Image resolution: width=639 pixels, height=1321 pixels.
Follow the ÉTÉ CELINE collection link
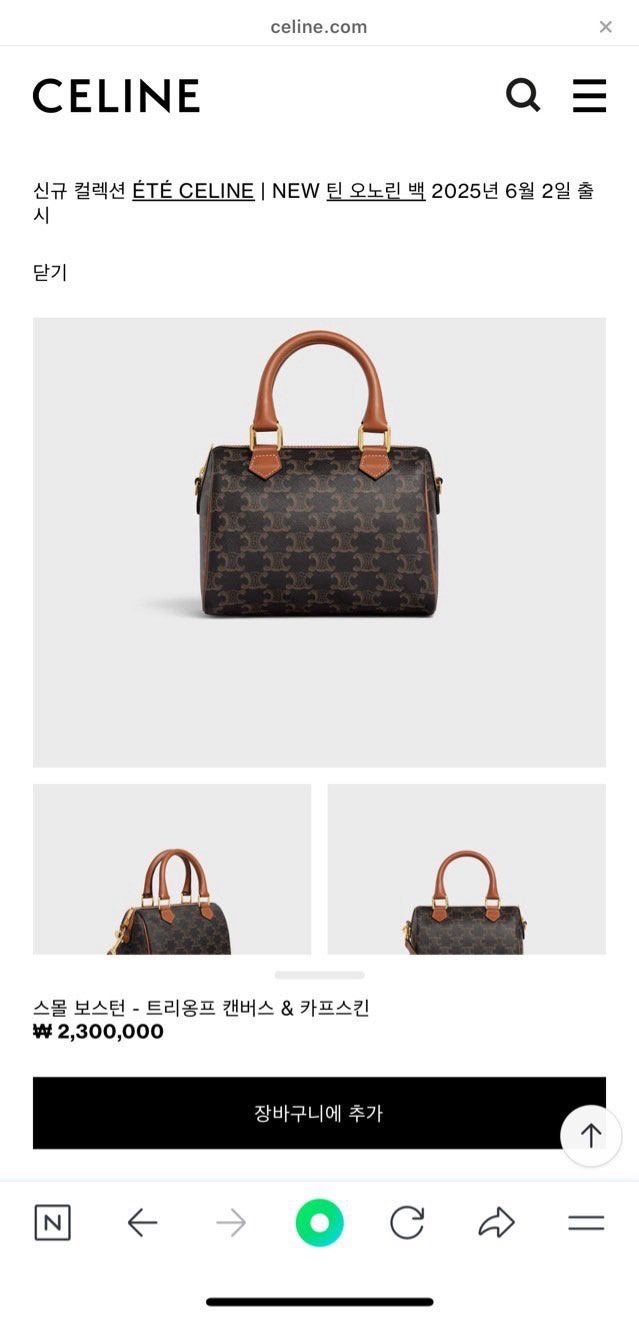pyautogui.click(x=193, y=191)
